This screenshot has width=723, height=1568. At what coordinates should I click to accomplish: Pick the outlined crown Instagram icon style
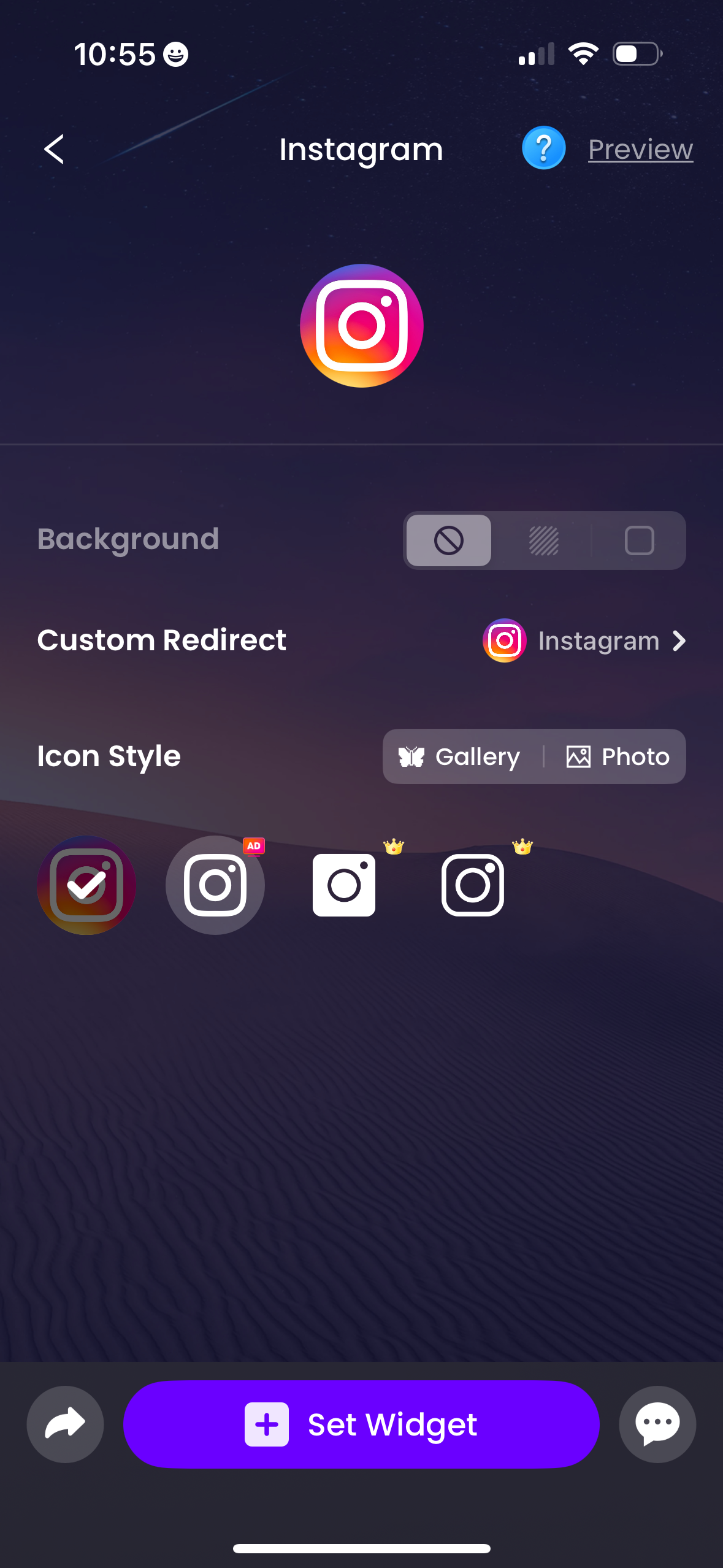[x=473, y=885]
